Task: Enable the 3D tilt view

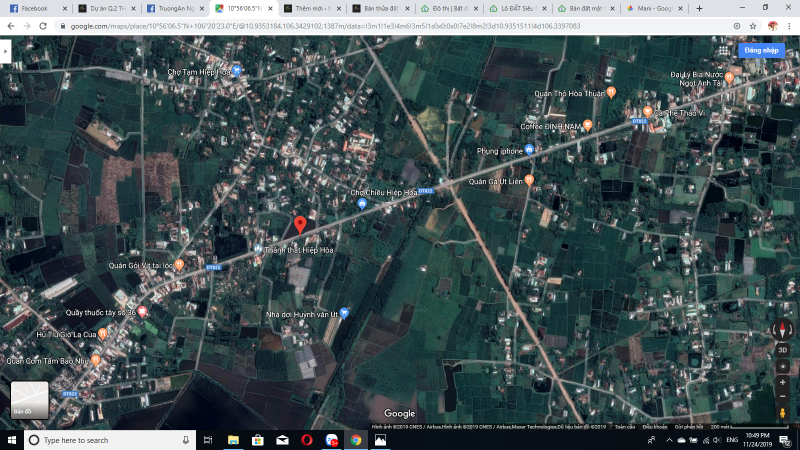Action: (782, 350)
